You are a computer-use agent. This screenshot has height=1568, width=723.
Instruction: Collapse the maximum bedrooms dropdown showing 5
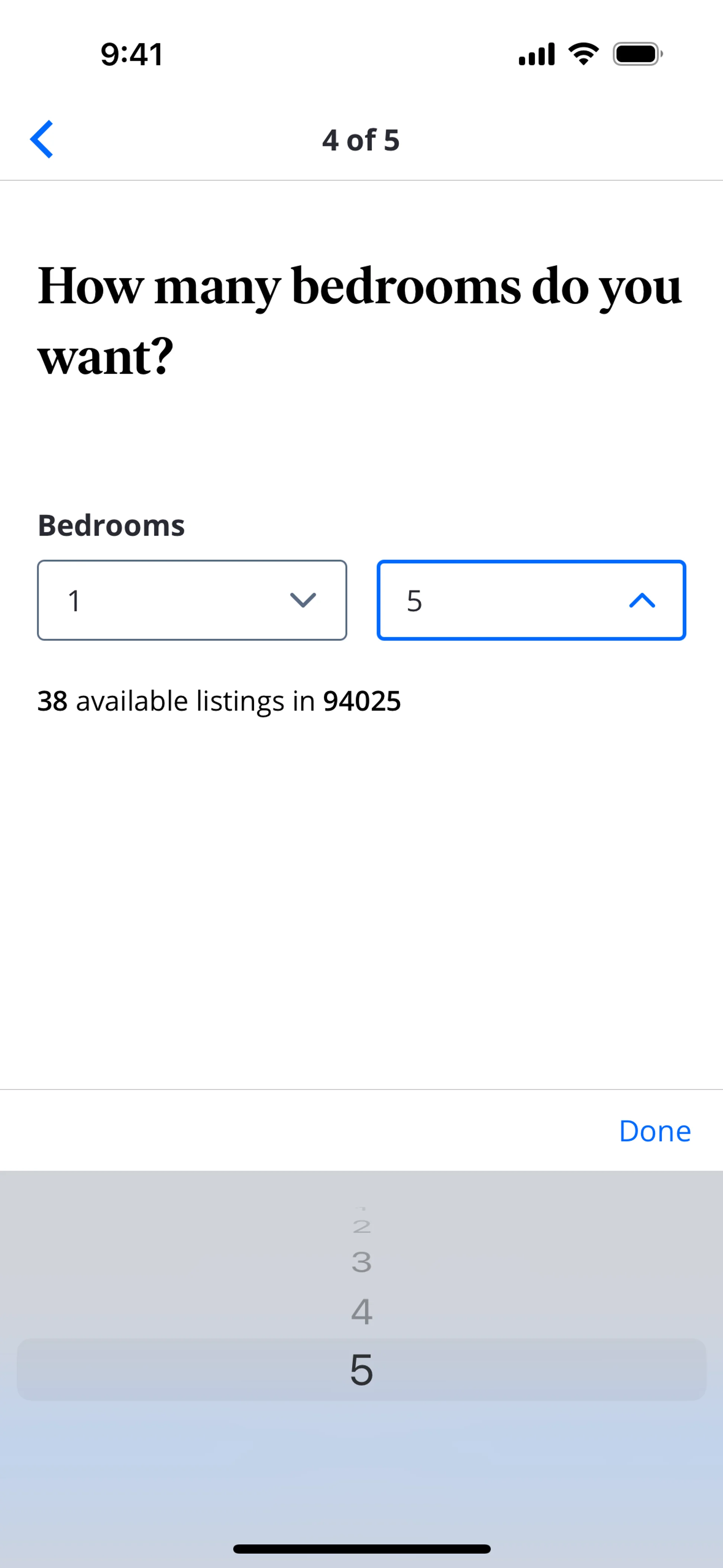click(x=531, y=600)
